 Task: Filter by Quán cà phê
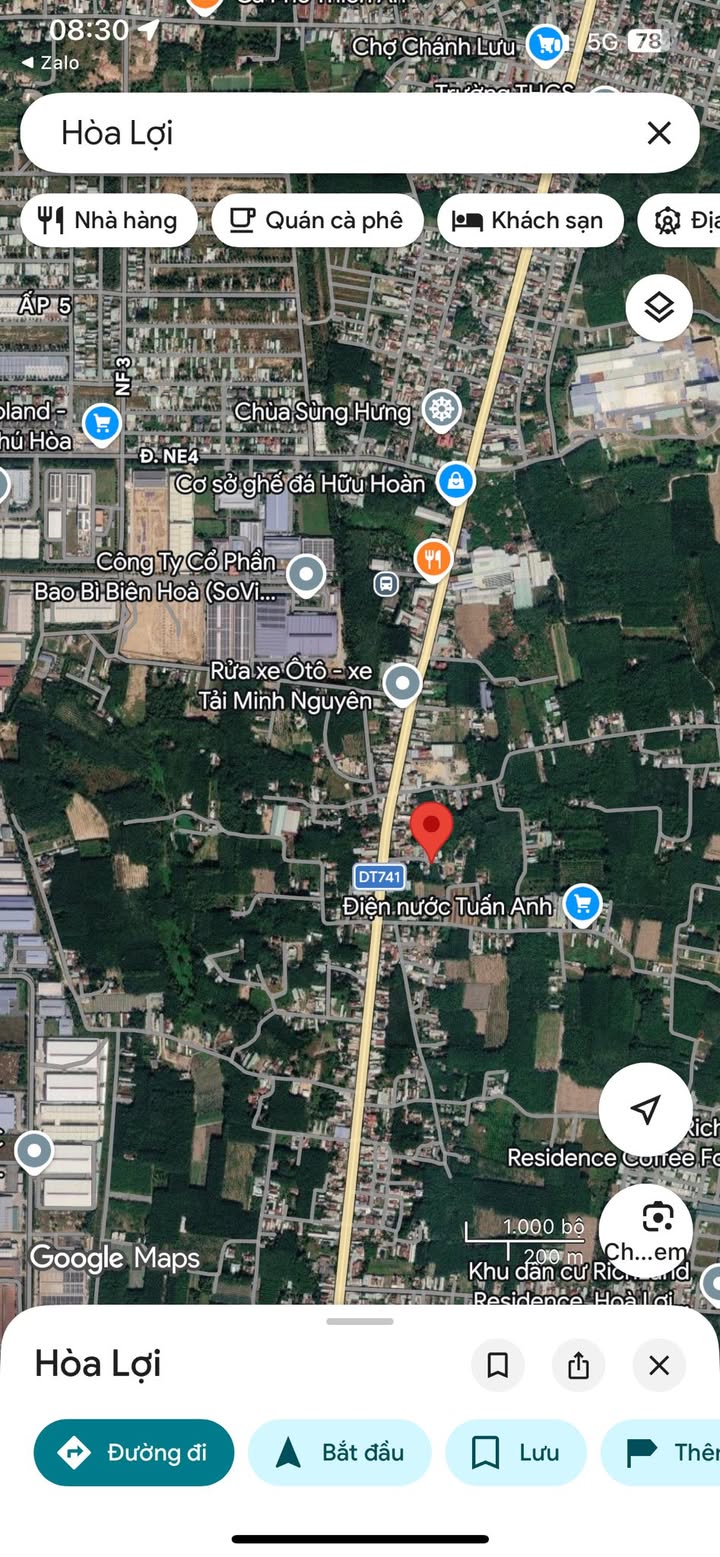[x=317, y=220]
